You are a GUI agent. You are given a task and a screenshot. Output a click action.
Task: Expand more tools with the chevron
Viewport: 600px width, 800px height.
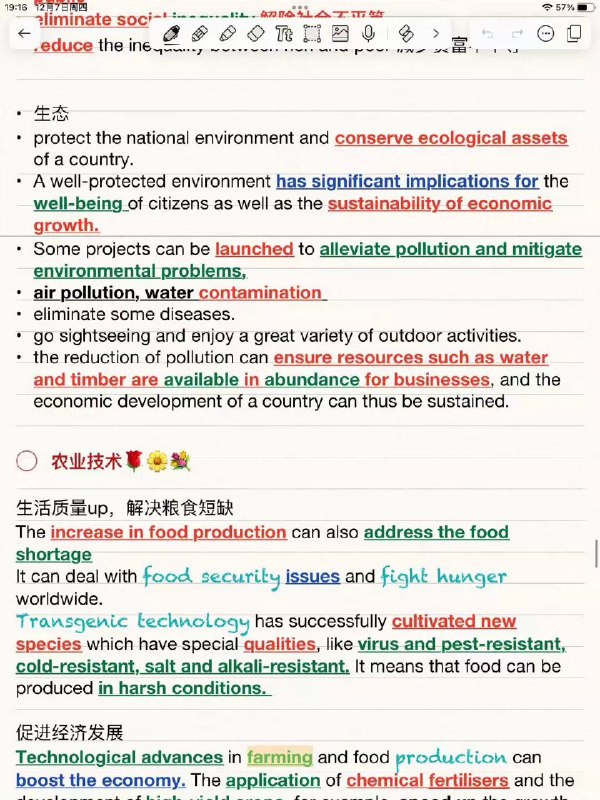(x=436, y=33)
